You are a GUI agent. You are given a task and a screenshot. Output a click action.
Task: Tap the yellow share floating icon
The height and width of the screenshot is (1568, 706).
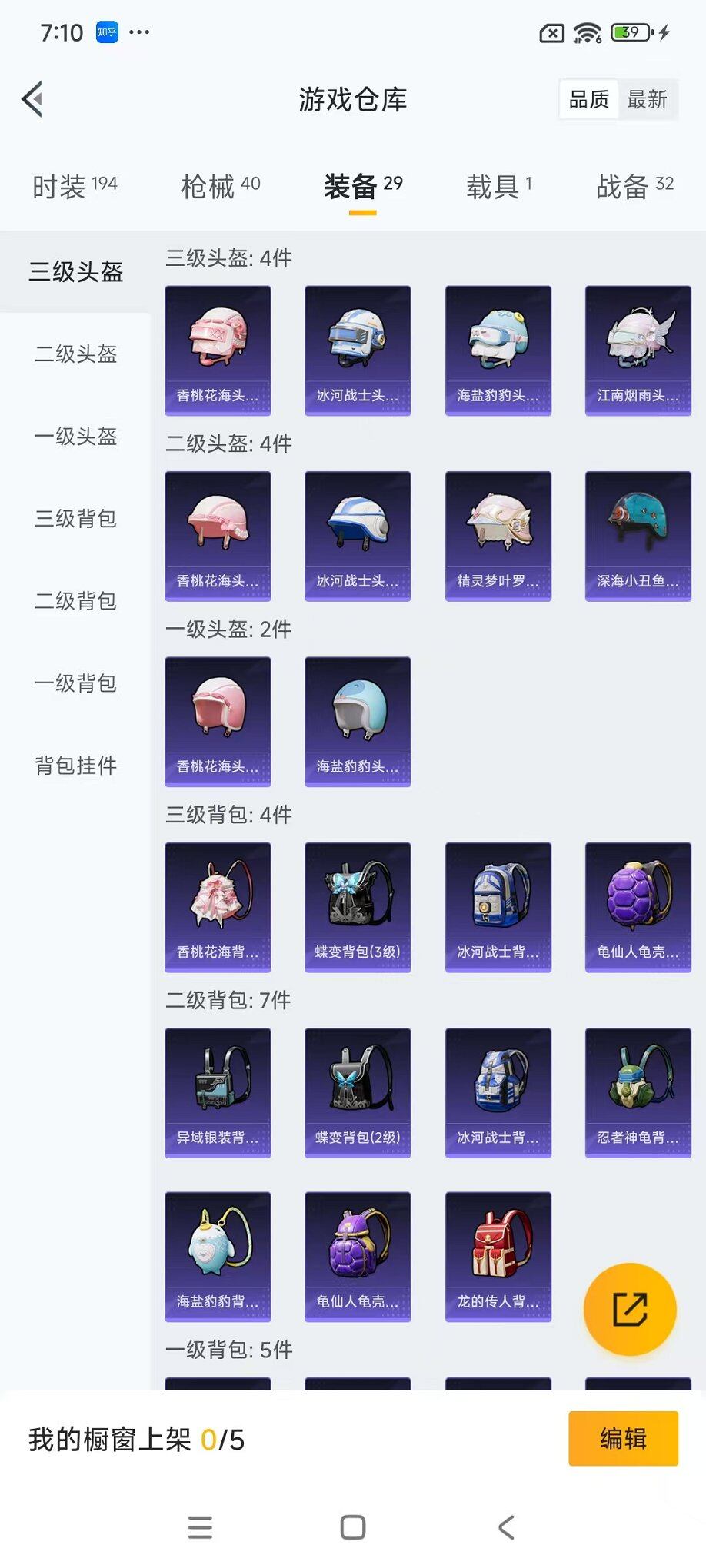pyautogui.click(x=629, y=1309)
